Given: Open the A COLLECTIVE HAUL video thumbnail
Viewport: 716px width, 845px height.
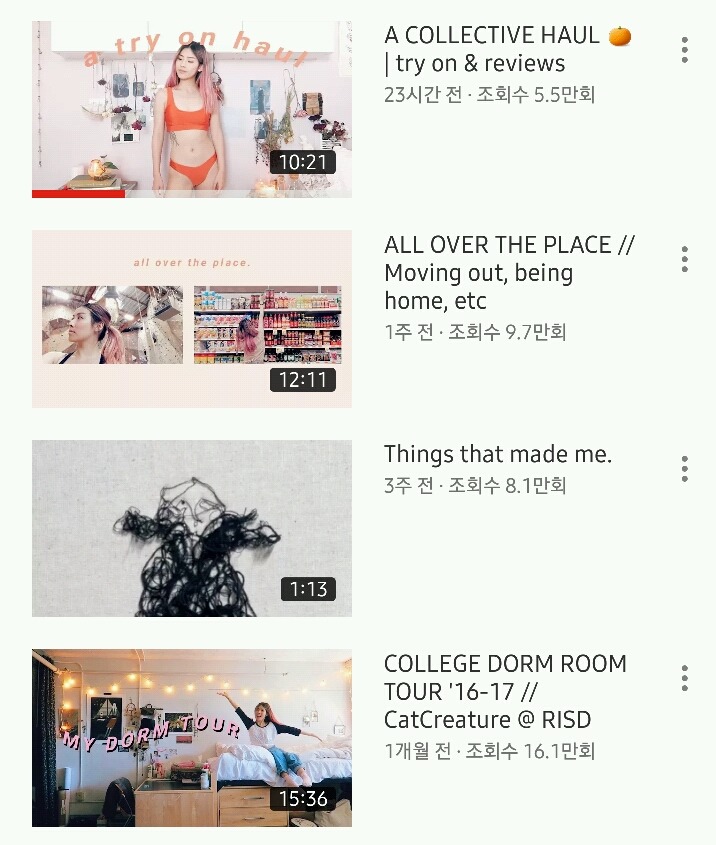Looking at the screenshot, I should coord(192,109).
